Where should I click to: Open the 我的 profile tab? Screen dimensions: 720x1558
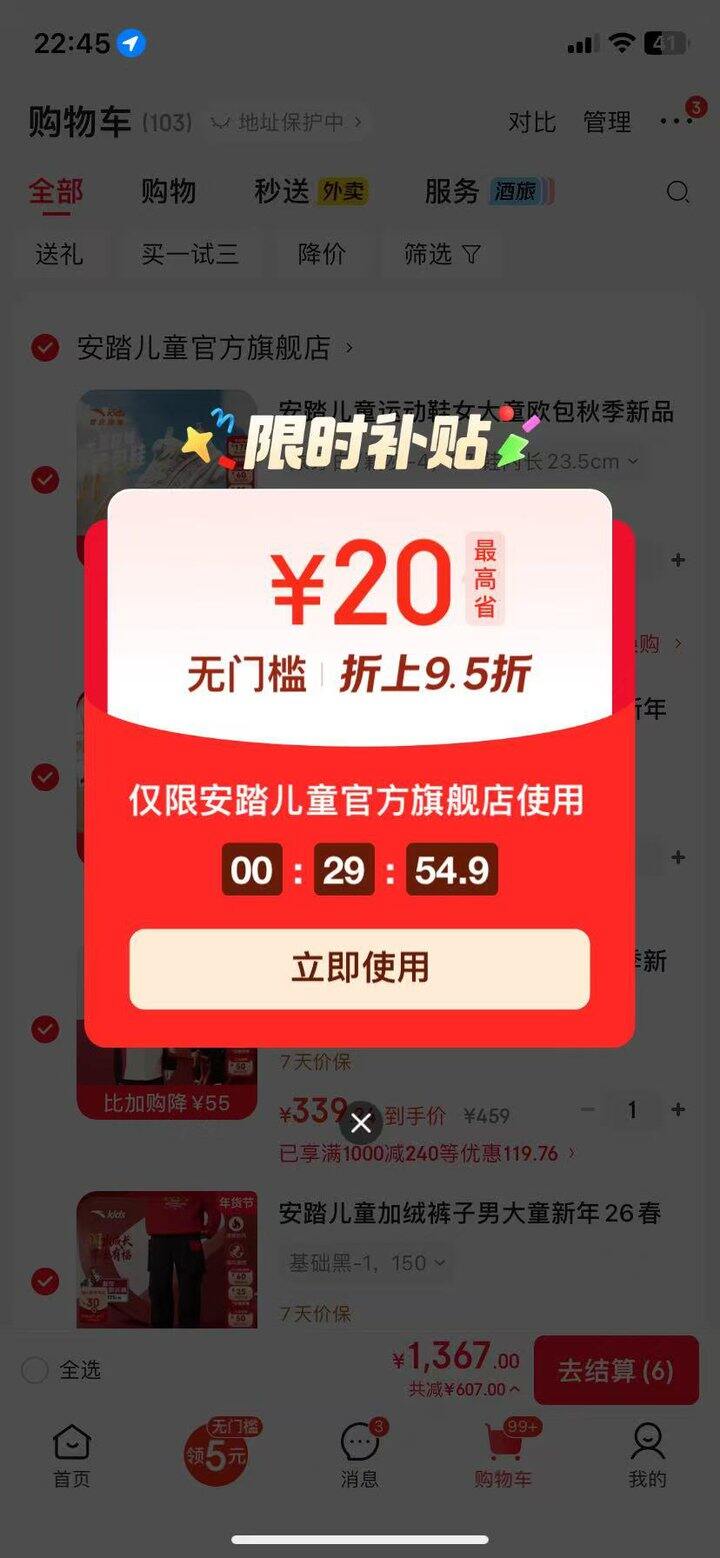(647, 1456)
